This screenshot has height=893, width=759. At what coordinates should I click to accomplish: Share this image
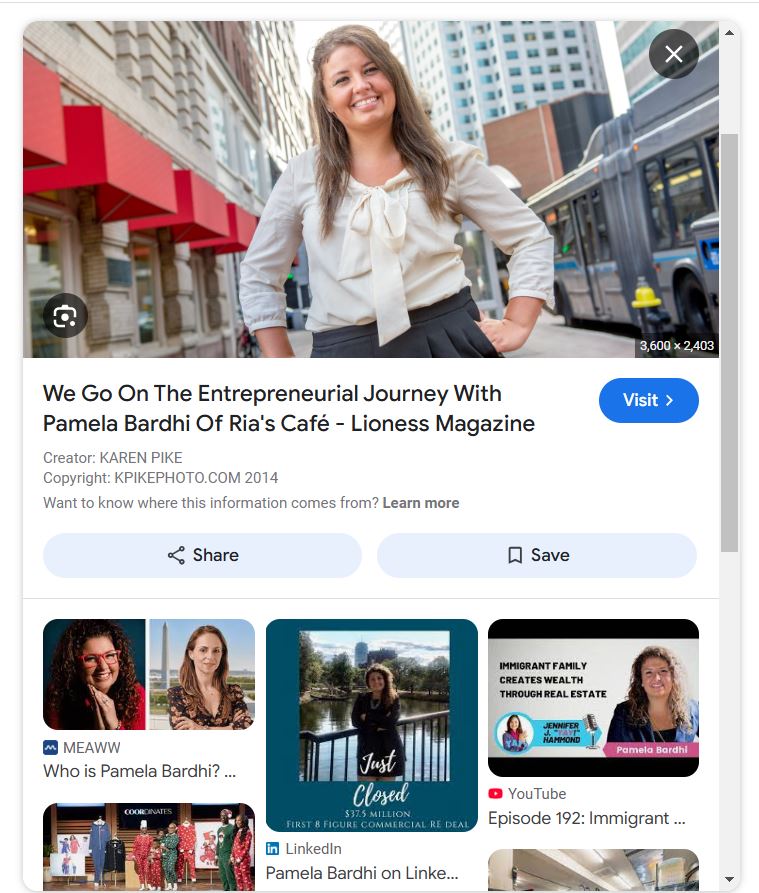[x=202, y=555]
